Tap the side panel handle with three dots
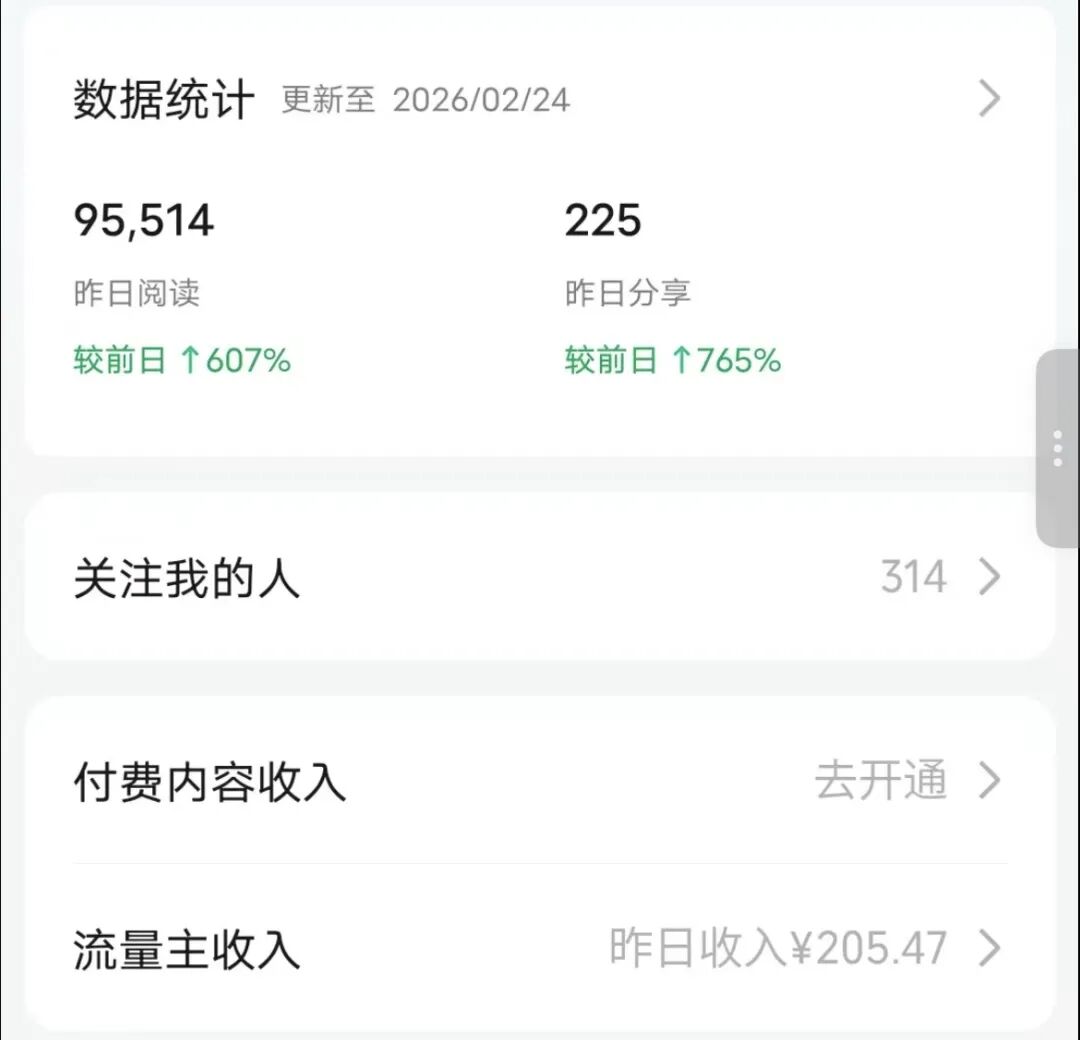 [1058, 449]
